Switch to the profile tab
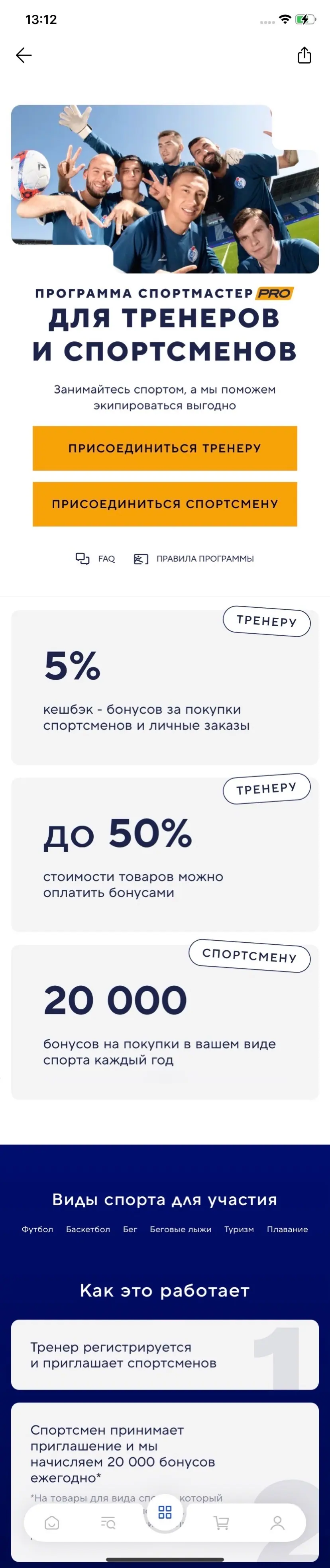This screenshot has width=330, height=1568. (x=278, y=1522)
